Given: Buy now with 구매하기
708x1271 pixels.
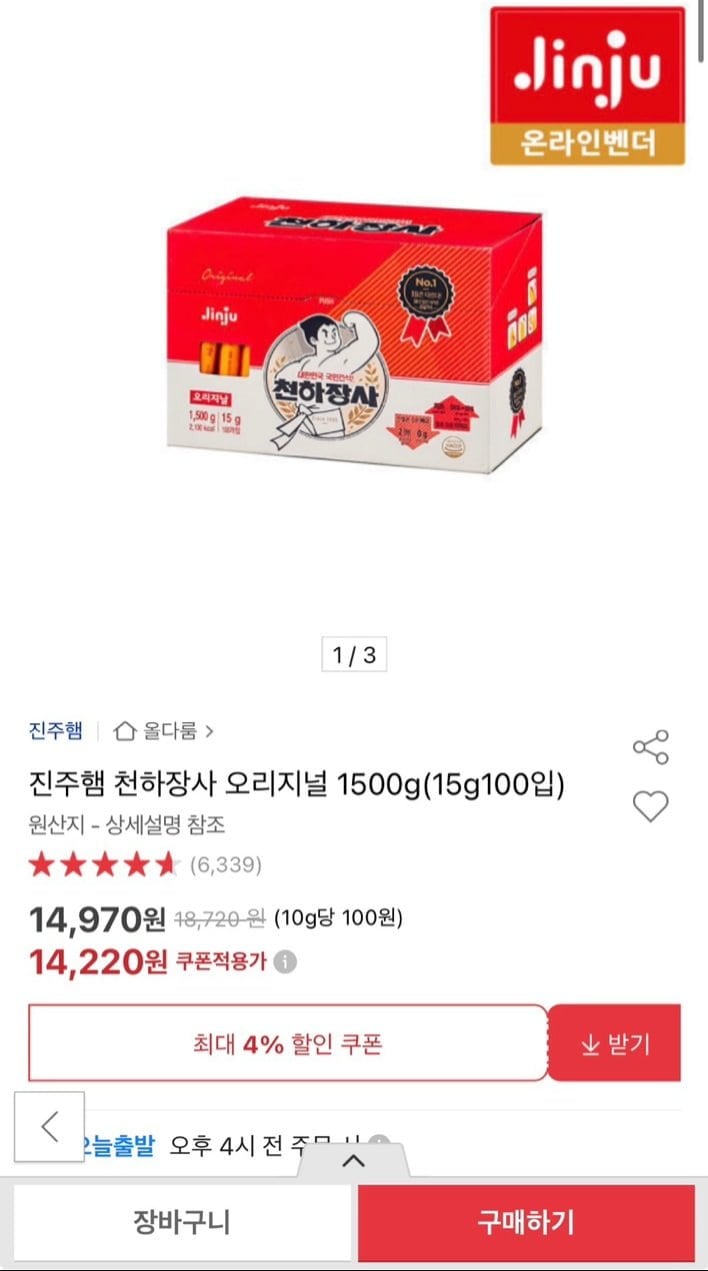Looking at the screenshot, I should [526, 1221].
